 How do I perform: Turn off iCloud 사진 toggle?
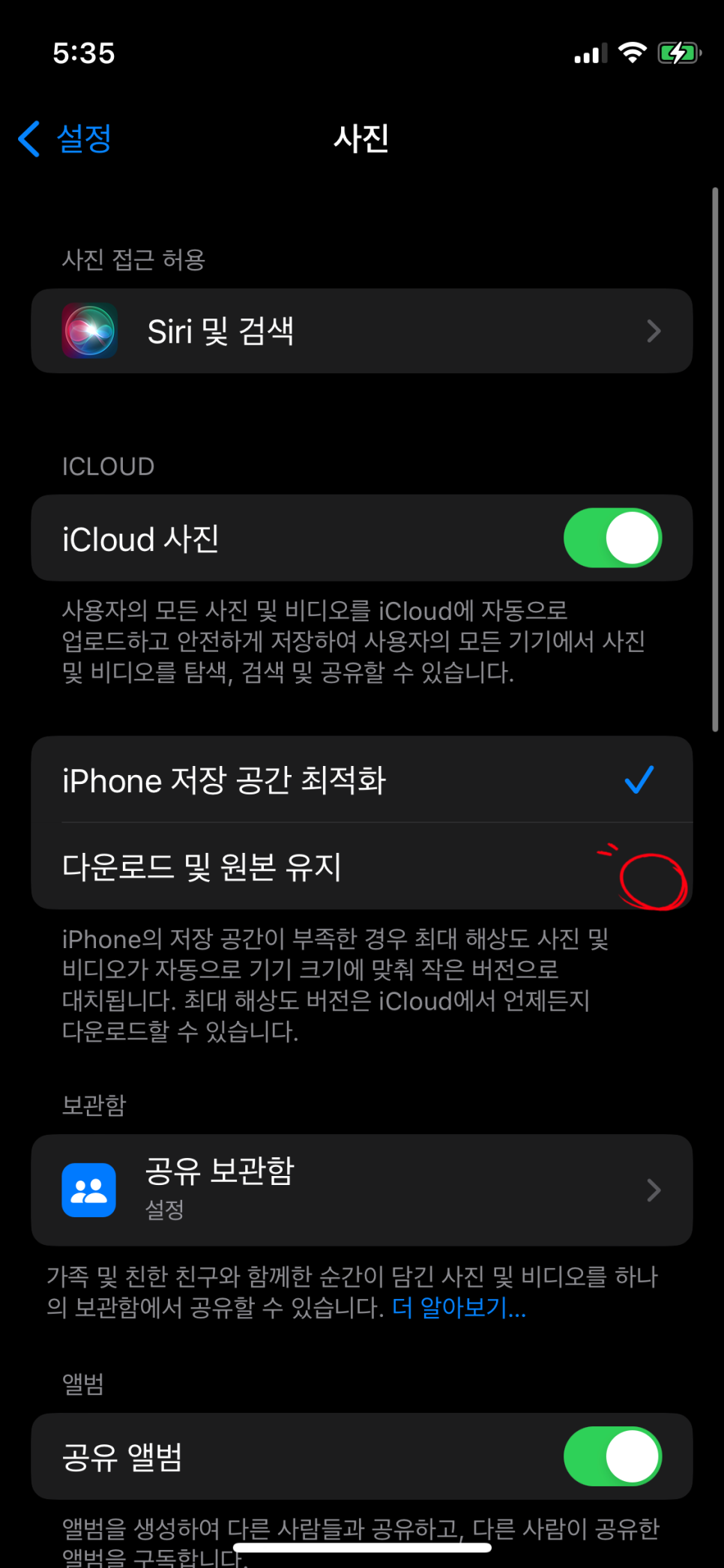(612, 538)
